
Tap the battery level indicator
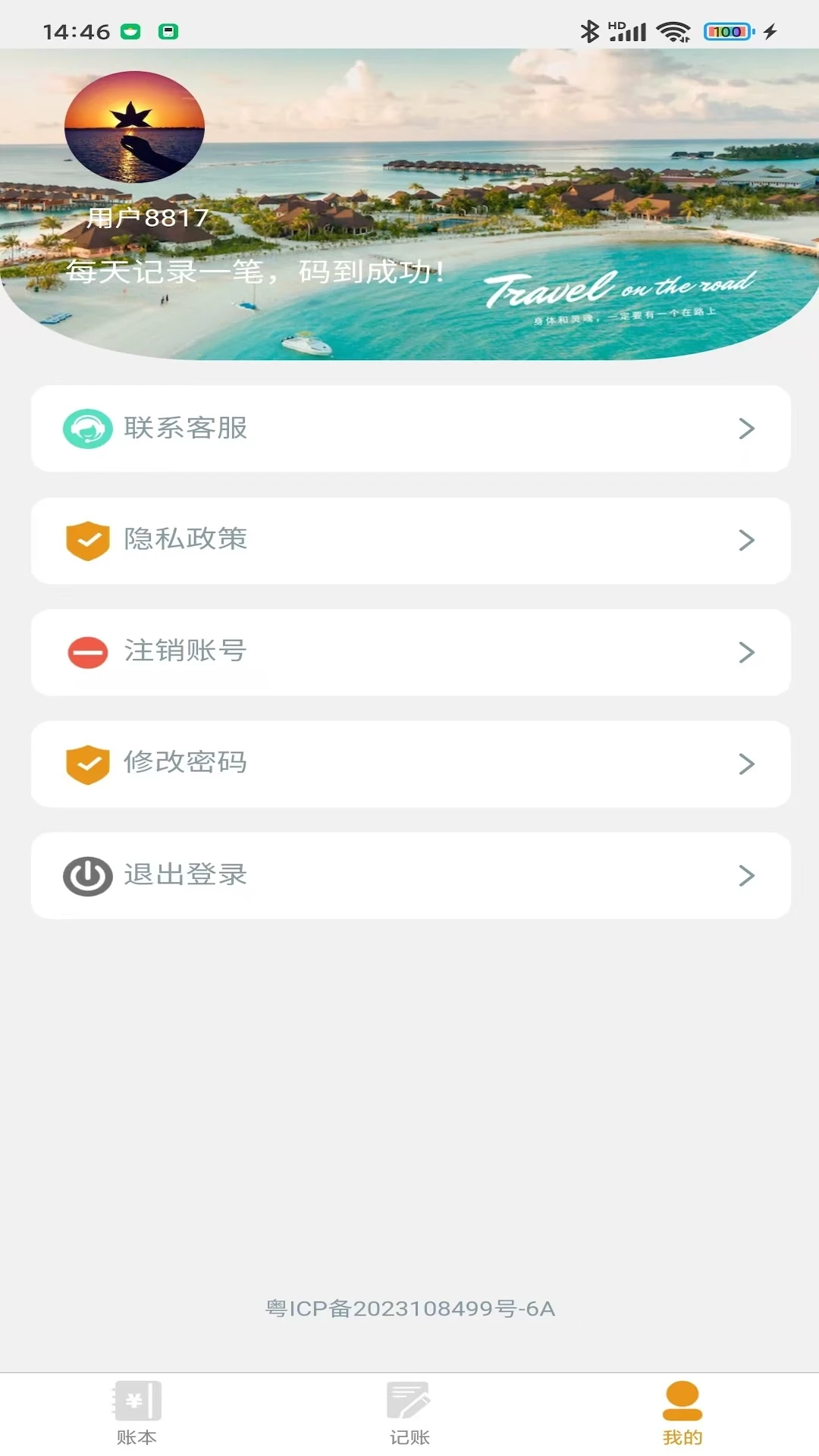[x=726, y=31]
